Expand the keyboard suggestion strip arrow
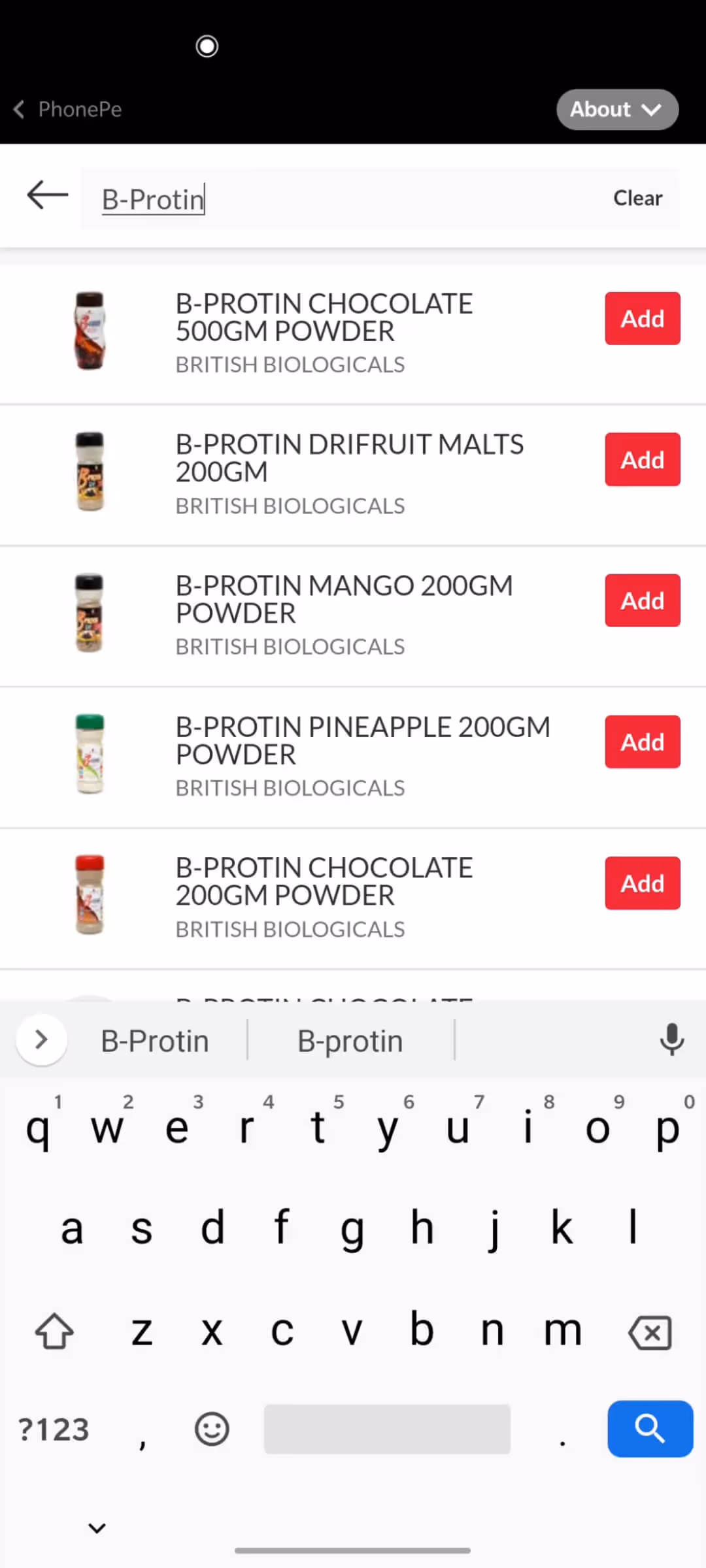 (41, 1039)
